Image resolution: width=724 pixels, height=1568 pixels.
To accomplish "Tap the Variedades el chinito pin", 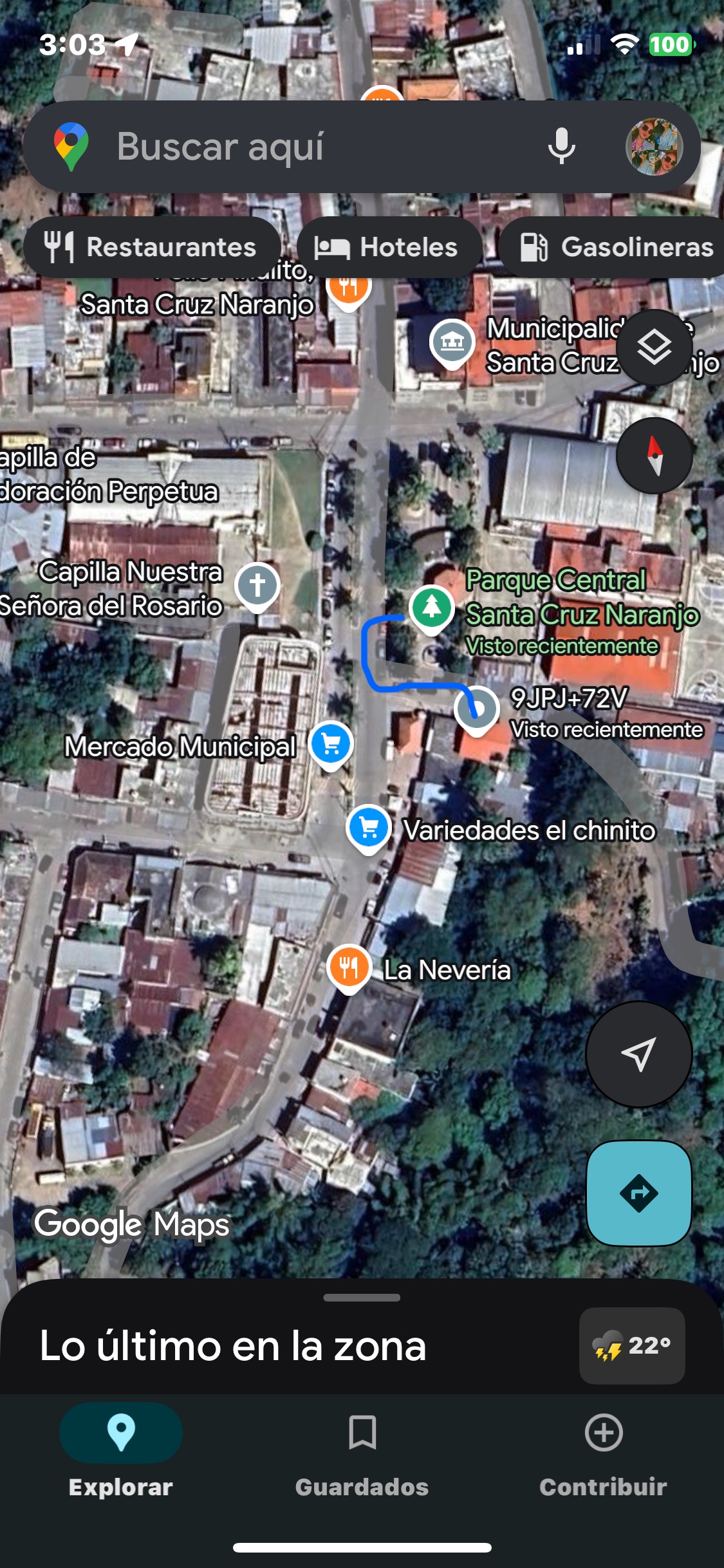I will (369, 828).
